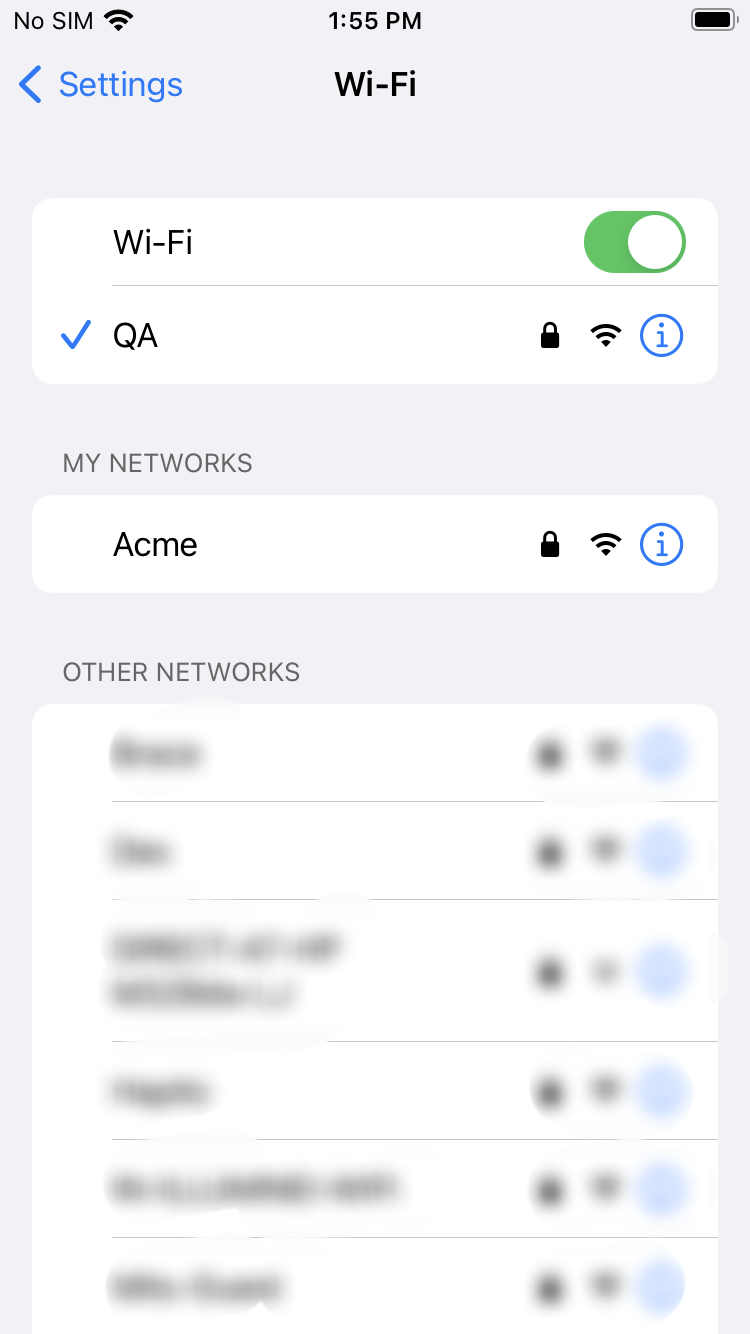
Task: Open info for the Acme network
Action: [x=661, y=544]
